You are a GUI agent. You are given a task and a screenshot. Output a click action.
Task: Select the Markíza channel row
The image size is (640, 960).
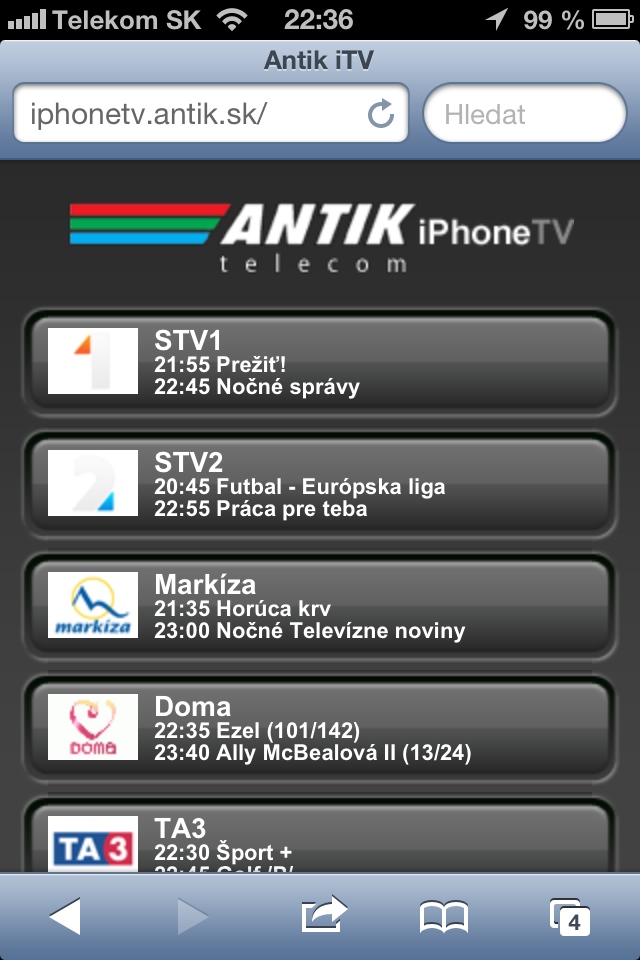click(320, 606)
